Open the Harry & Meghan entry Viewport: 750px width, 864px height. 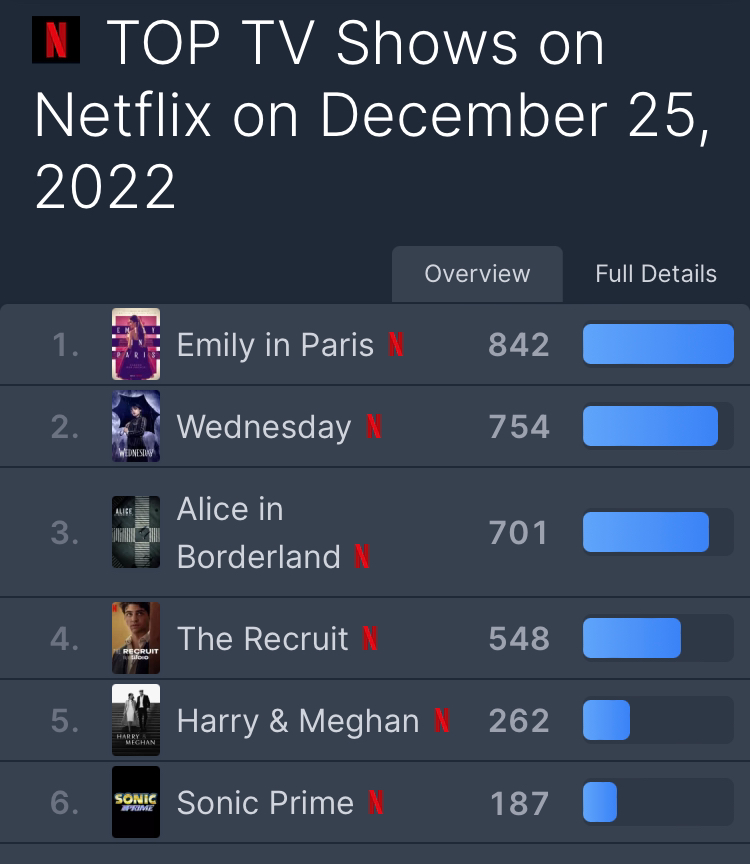point(297,721)
